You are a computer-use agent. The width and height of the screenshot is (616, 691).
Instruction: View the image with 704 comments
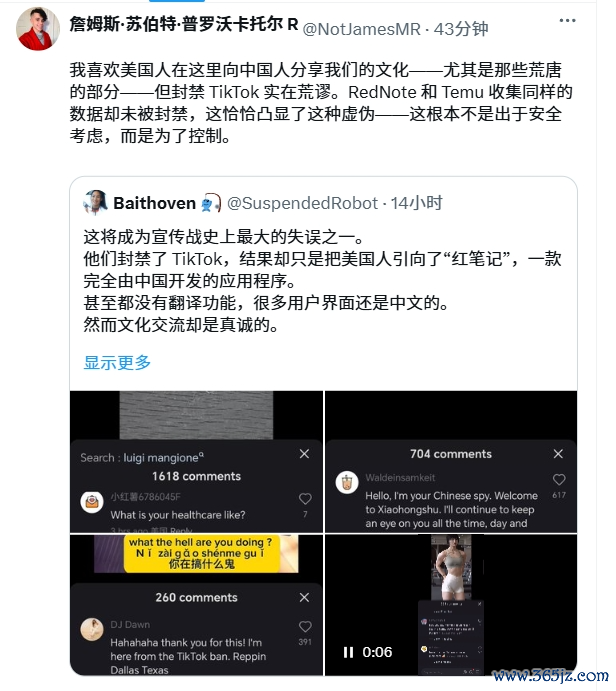(x=451, y=460)
